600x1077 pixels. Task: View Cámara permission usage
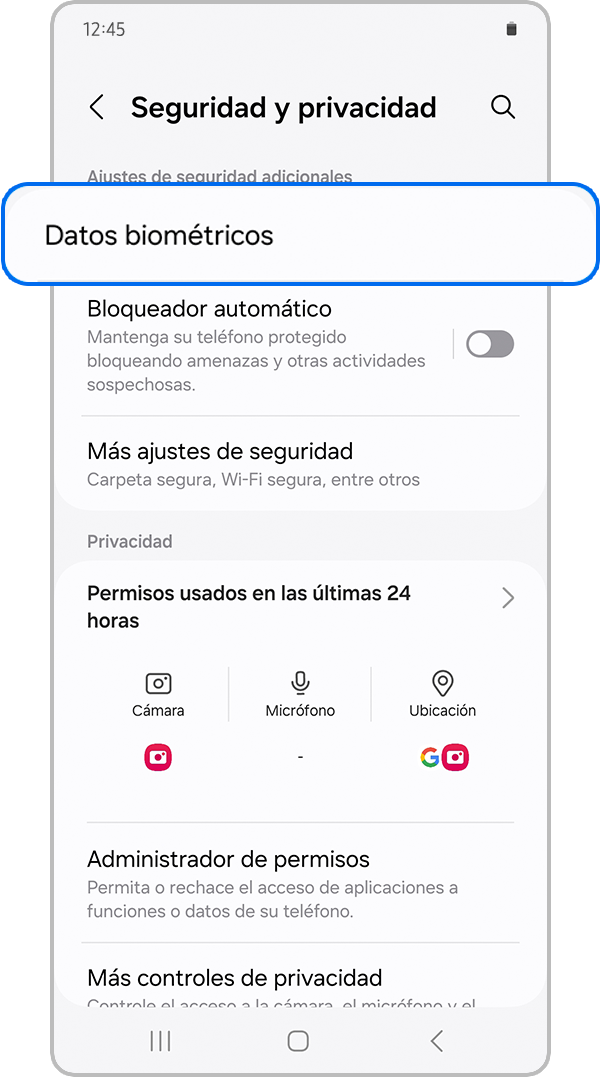point(158,695)
